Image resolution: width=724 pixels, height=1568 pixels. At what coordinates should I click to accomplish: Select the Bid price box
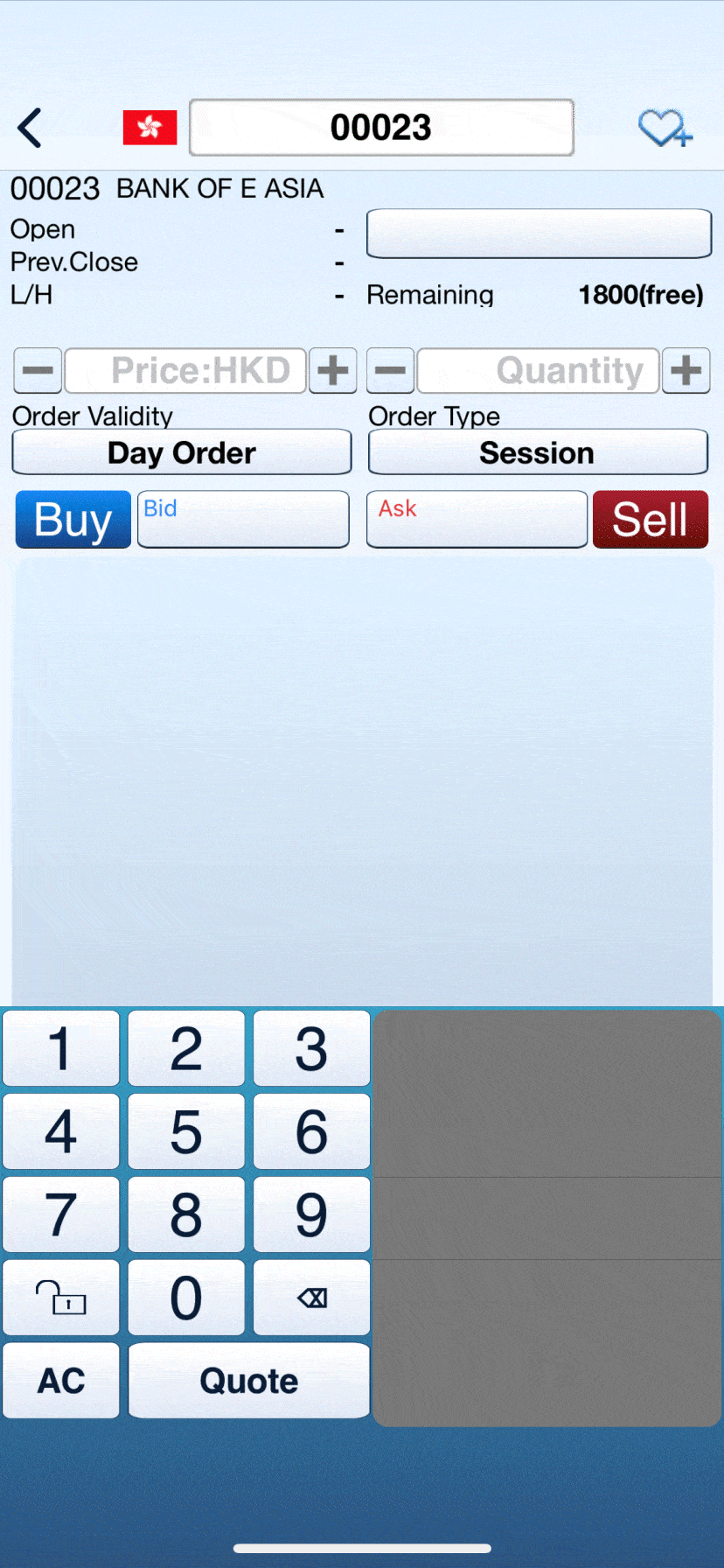pyautogui.click(x=243, y=520)
